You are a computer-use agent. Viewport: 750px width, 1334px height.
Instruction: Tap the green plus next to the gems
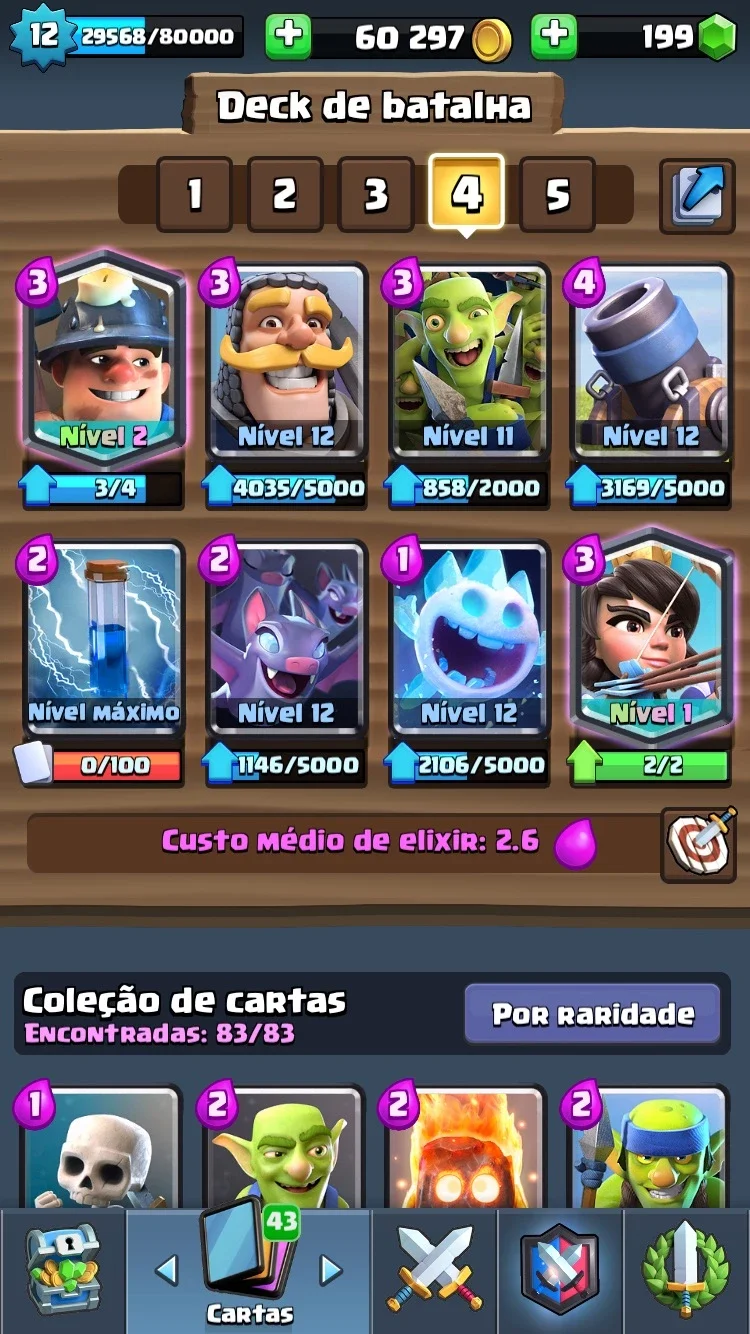(x=554, y=37)
